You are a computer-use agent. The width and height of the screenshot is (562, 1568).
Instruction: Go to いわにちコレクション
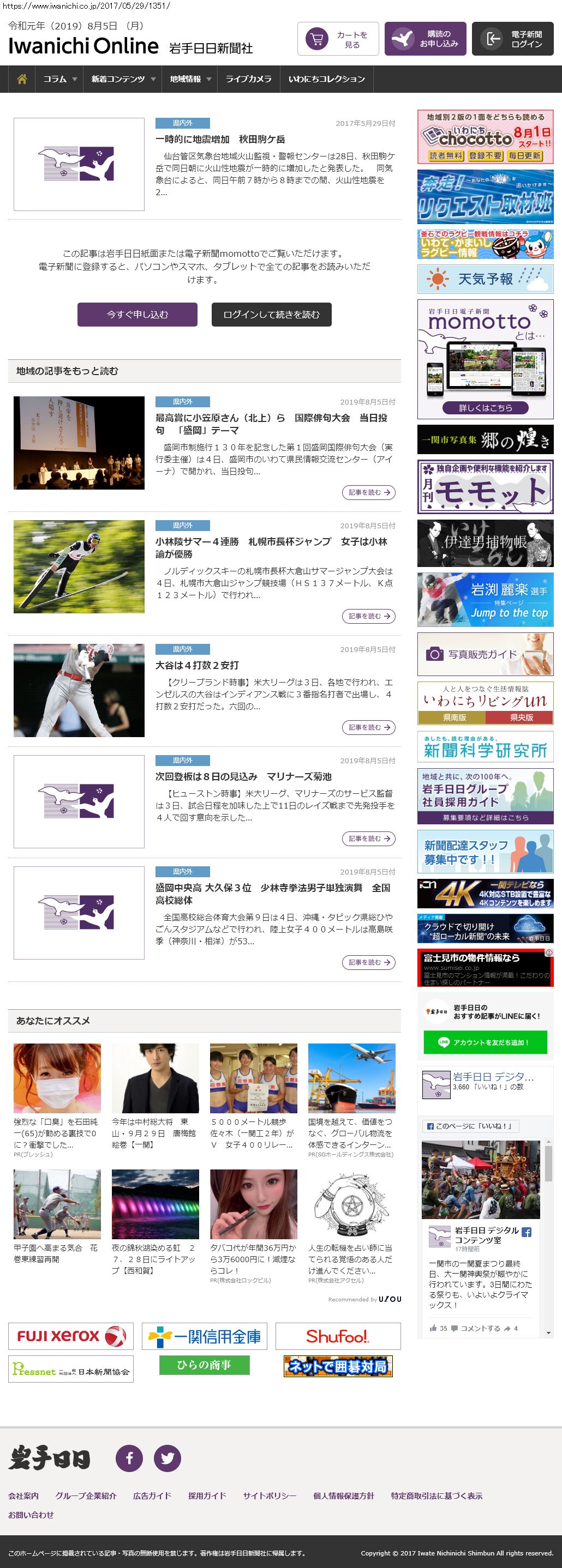coord(326,79)
